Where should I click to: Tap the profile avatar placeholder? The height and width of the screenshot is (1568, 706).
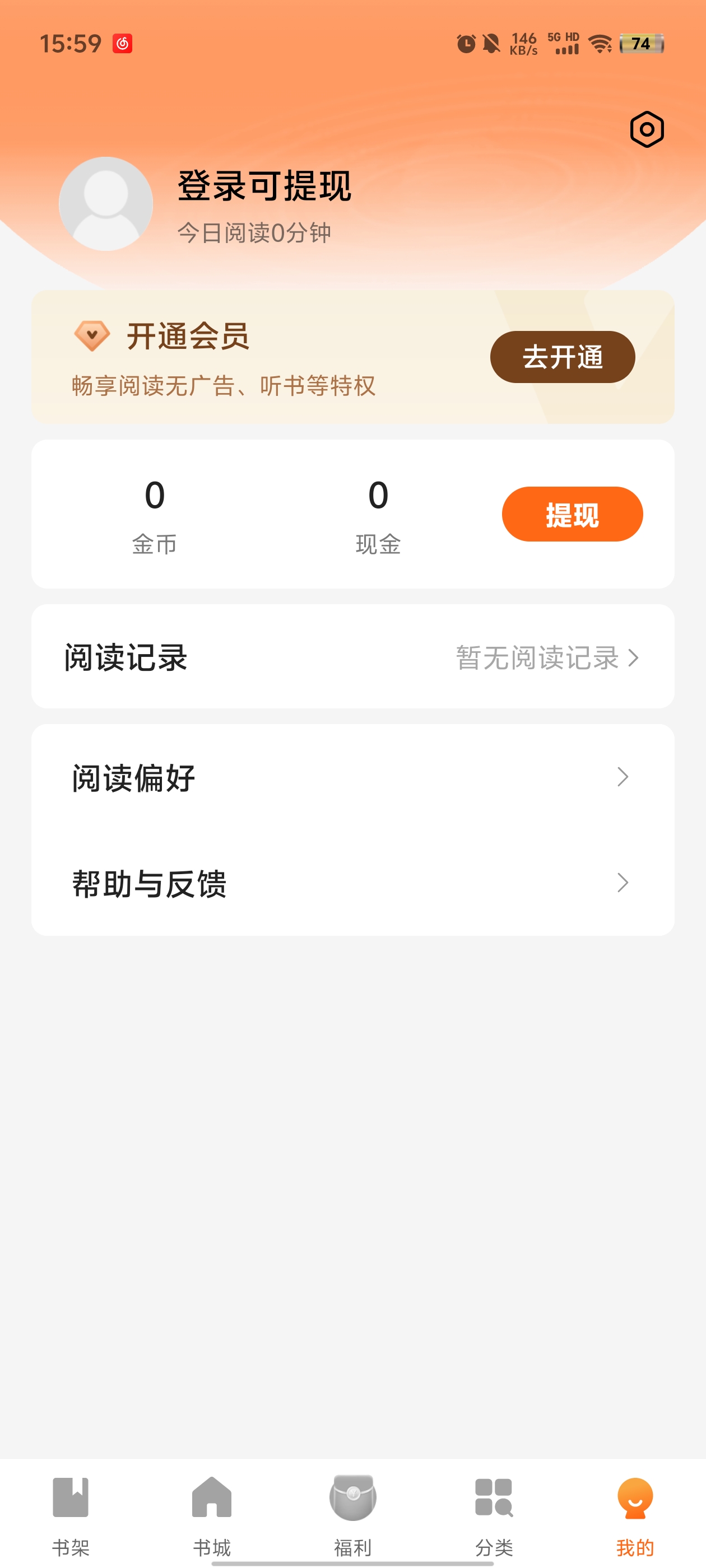[105, 204]
